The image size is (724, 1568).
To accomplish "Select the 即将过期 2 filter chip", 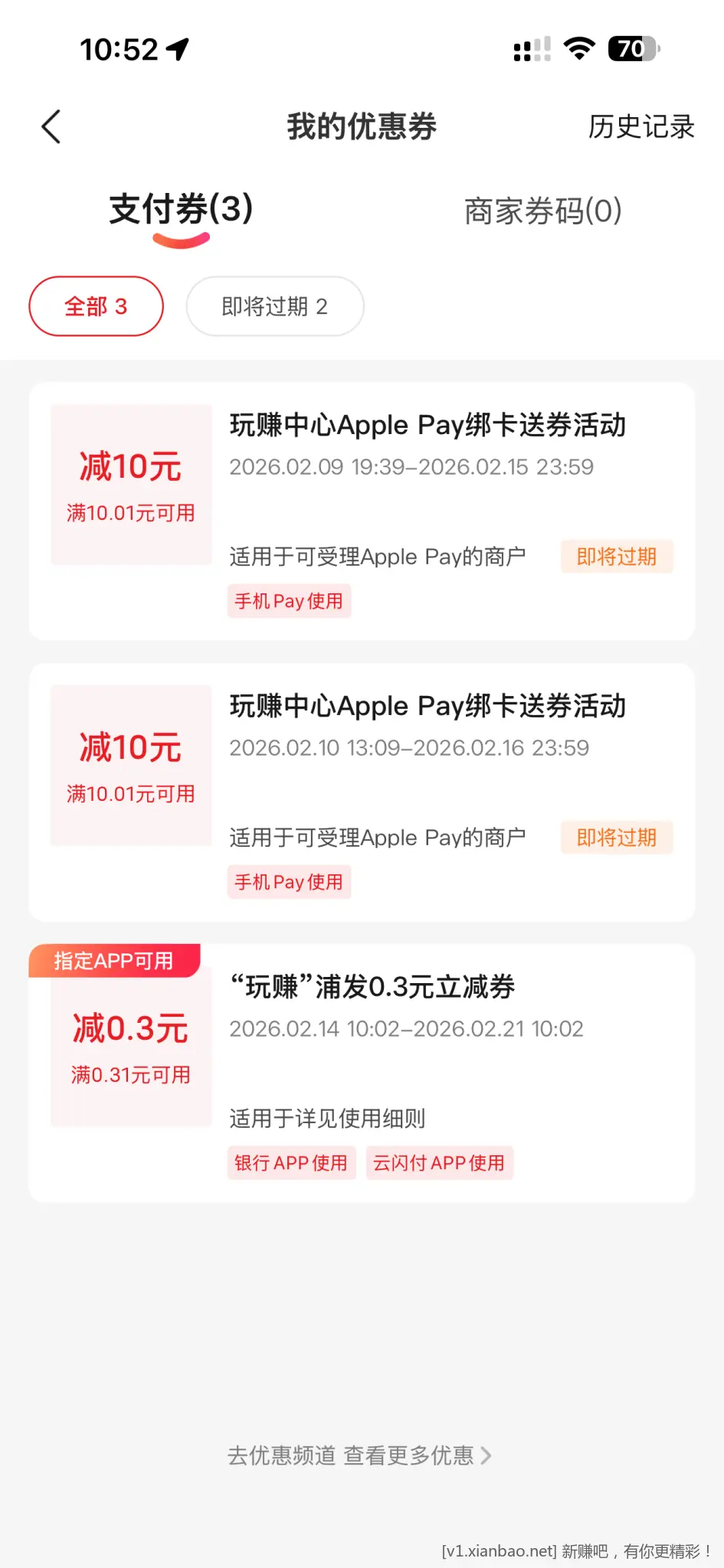I will click(275, 306).
